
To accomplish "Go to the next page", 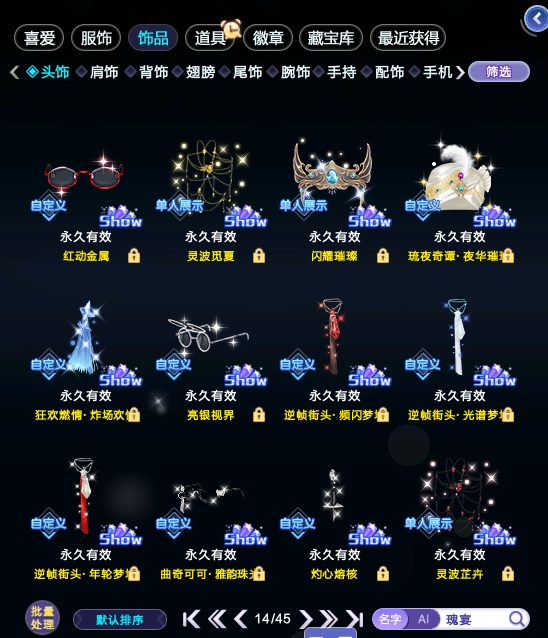I will click(x=305, y=619).
